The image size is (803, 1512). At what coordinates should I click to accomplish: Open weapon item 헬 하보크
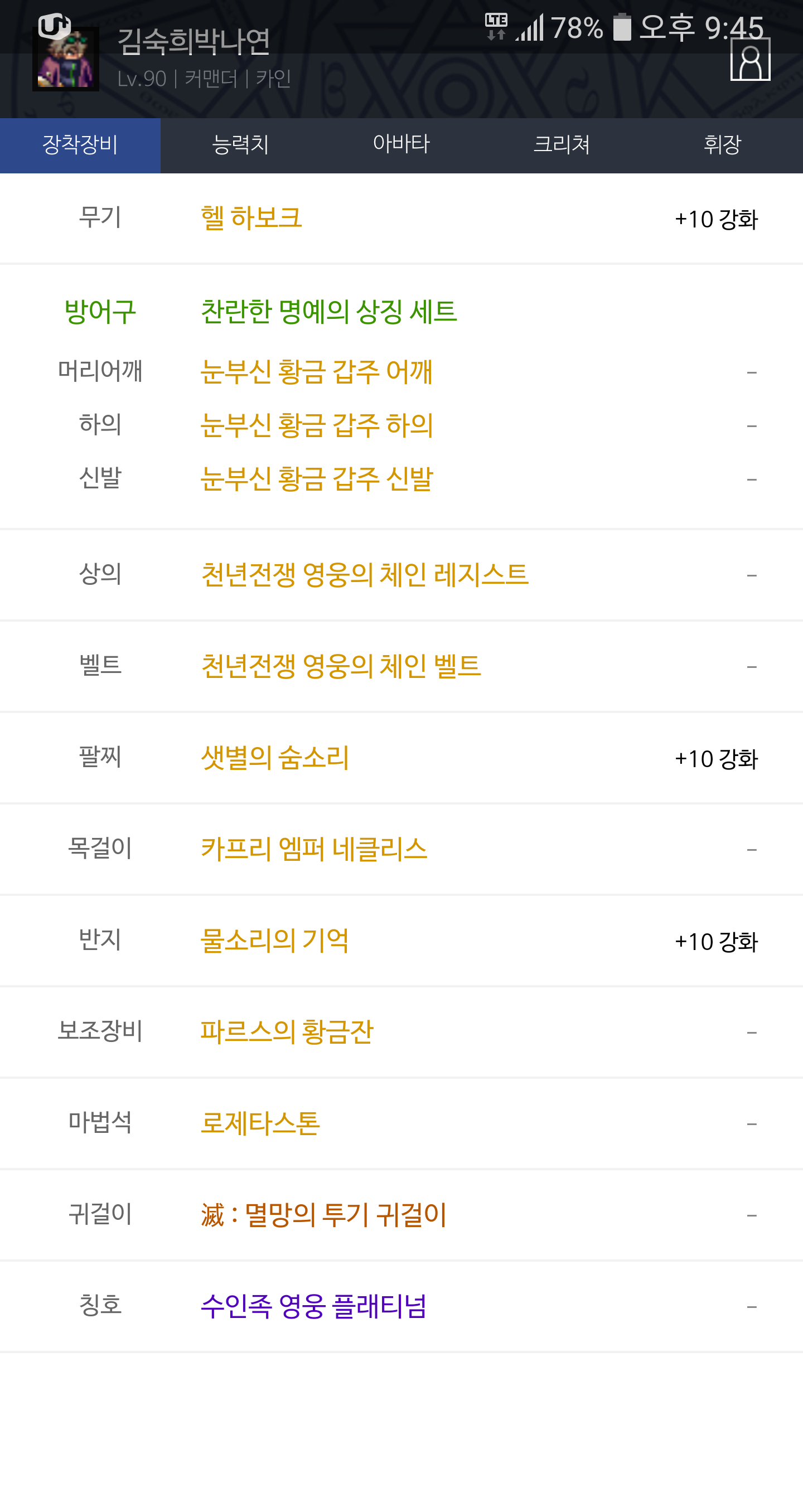pyautogui.click(x=251, y=219)
